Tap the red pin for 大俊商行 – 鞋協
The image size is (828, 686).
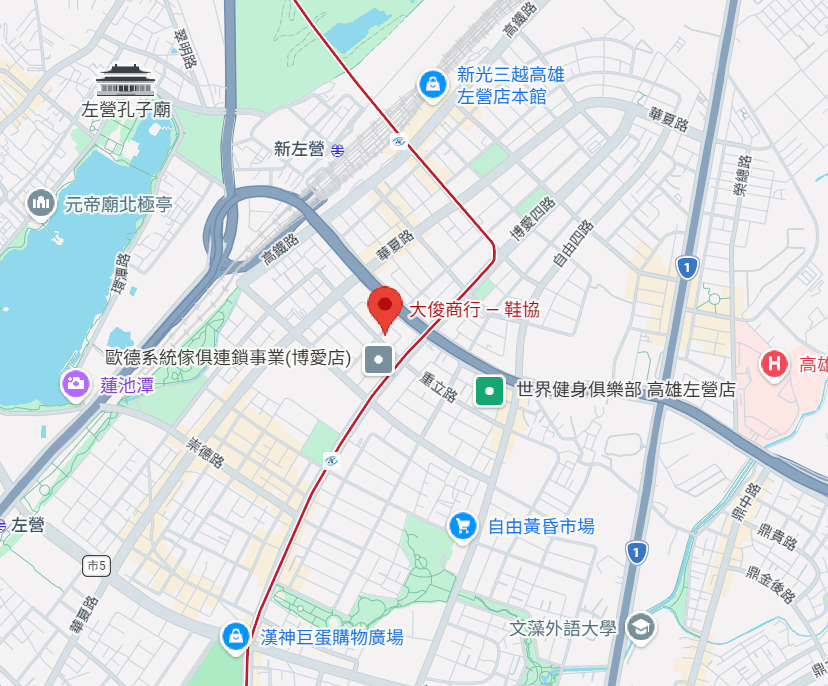coord(385,306)
